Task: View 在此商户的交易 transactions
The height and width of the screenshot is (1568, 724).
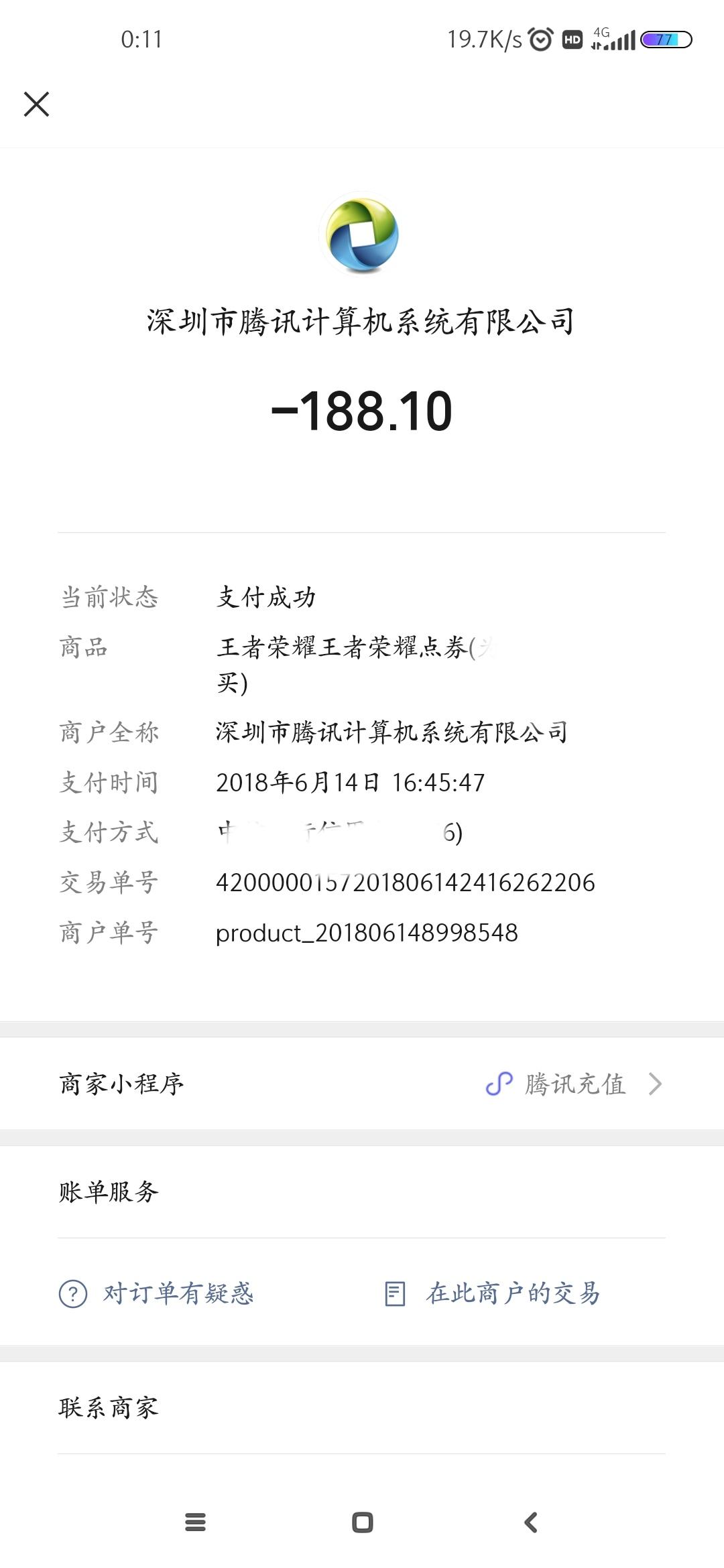Action: point(492,1293)
